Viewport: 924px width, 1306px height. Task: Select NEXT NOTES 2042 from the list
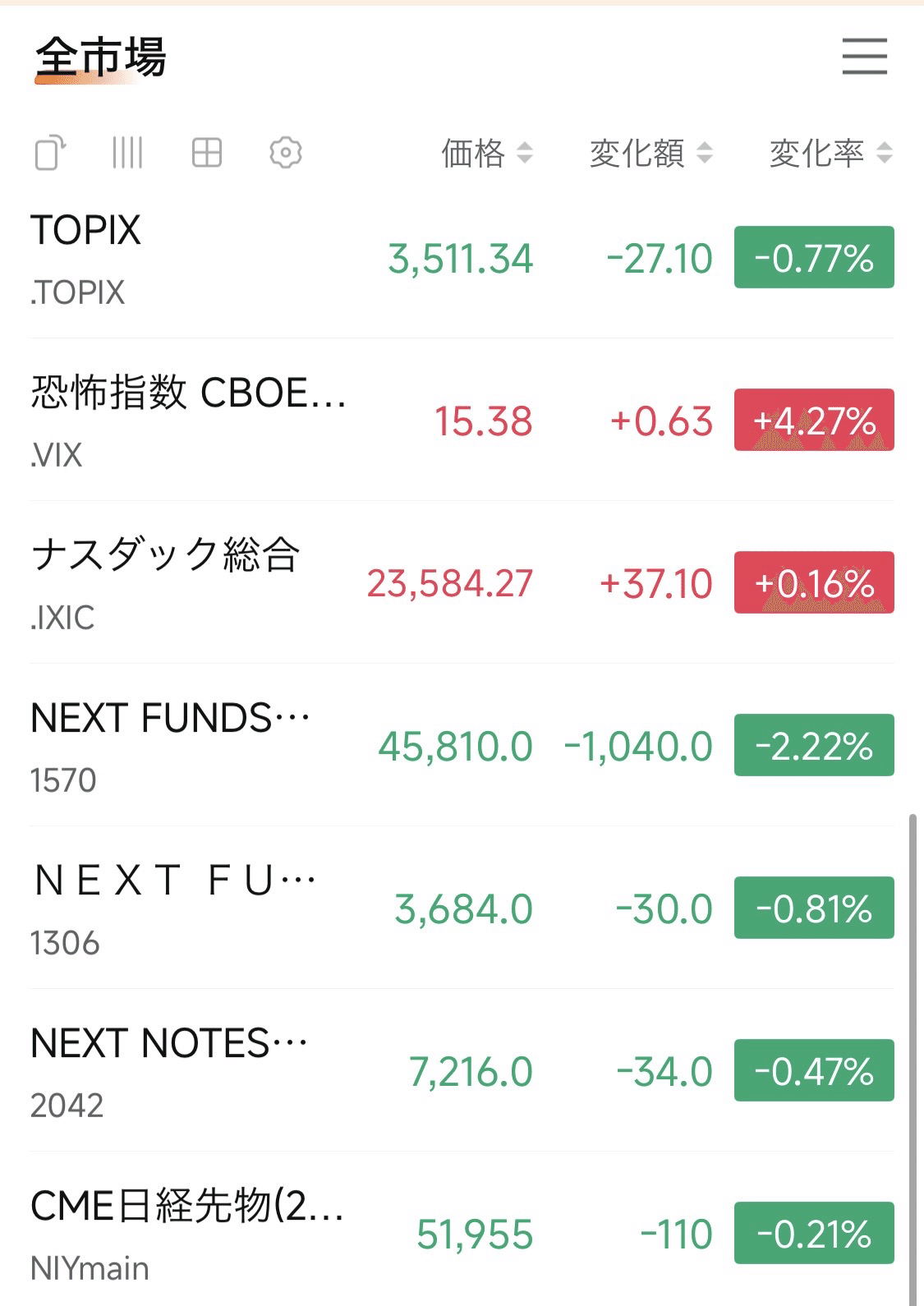click(x=246, y=1070)
